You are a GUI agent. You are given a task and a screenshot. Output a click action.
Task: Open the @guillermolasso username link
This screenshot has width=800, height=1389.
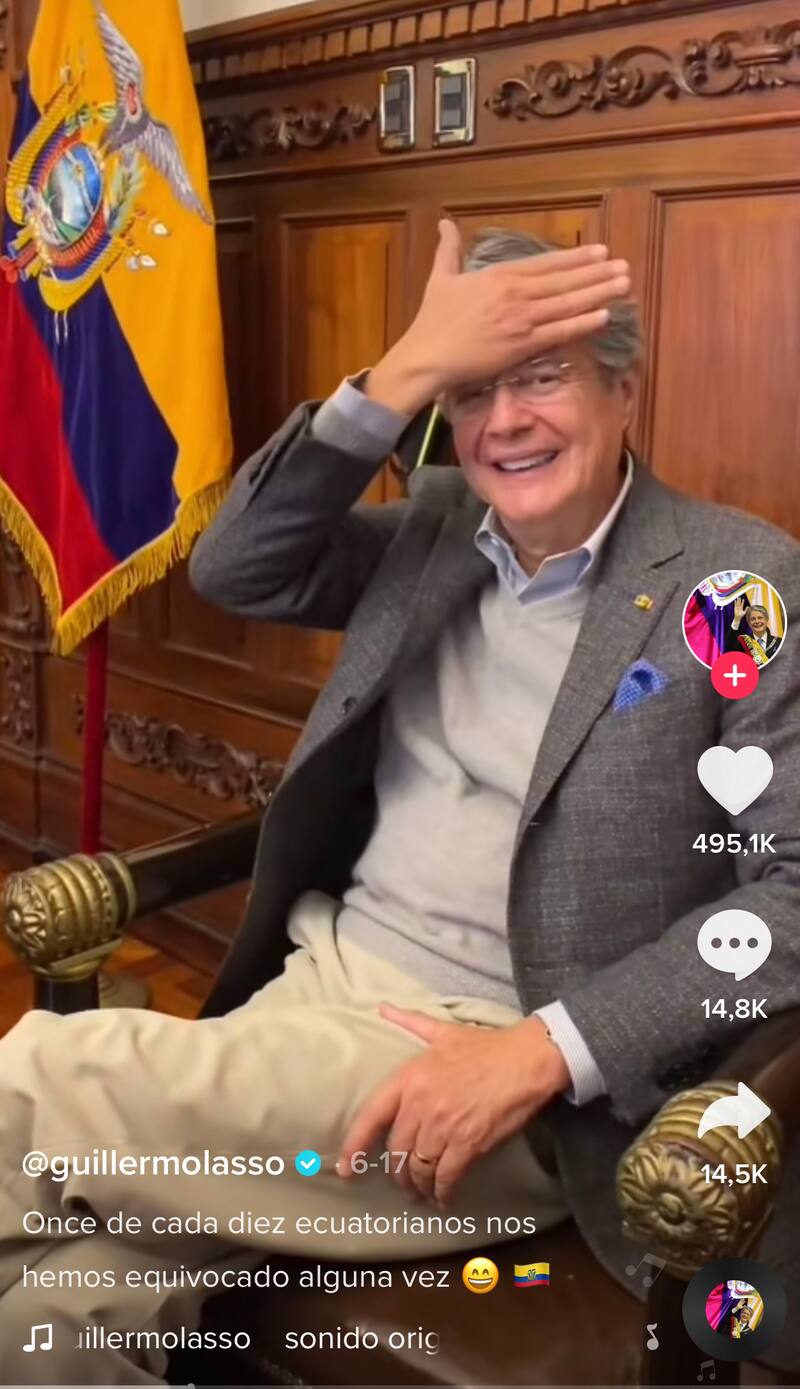[x=153, y=1163]
